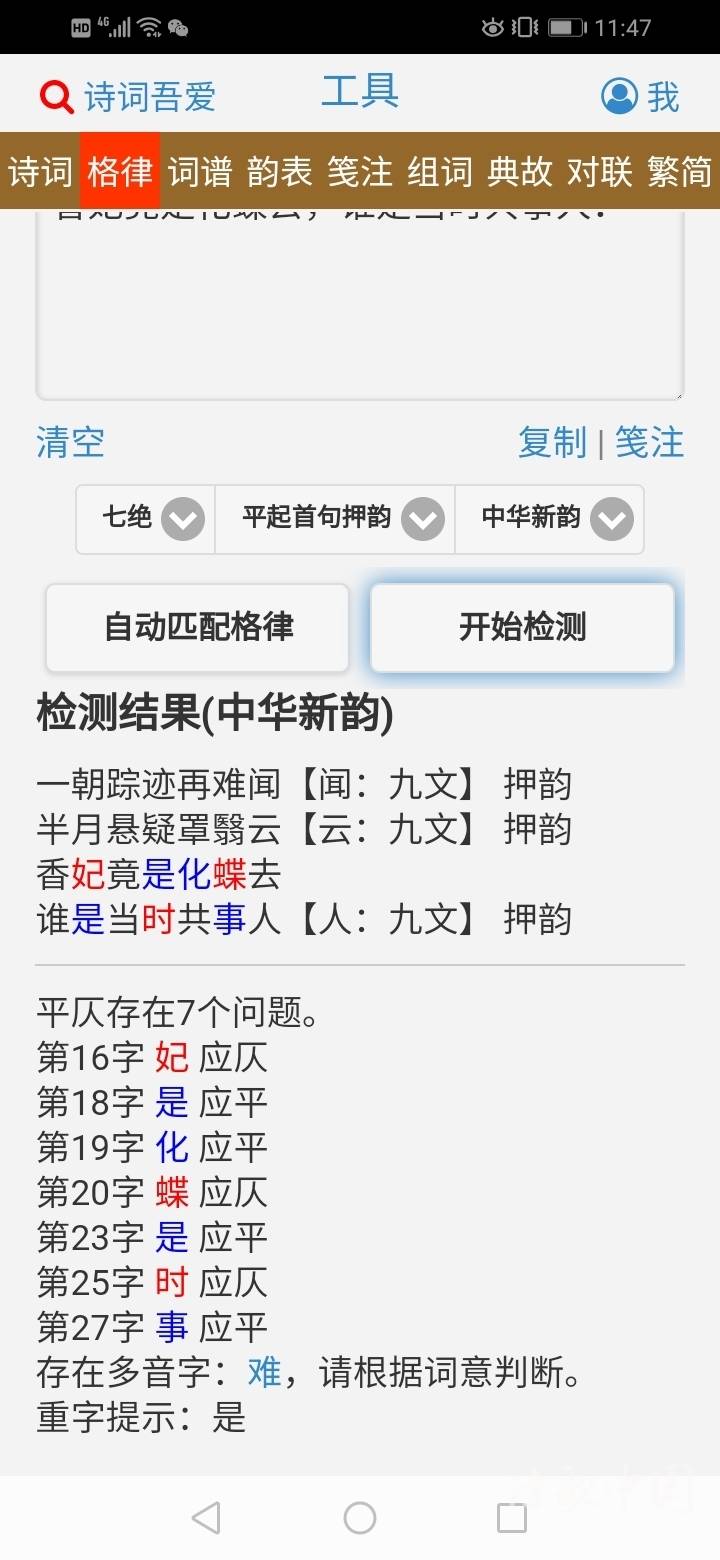Open the 词谱 tab

200,171
